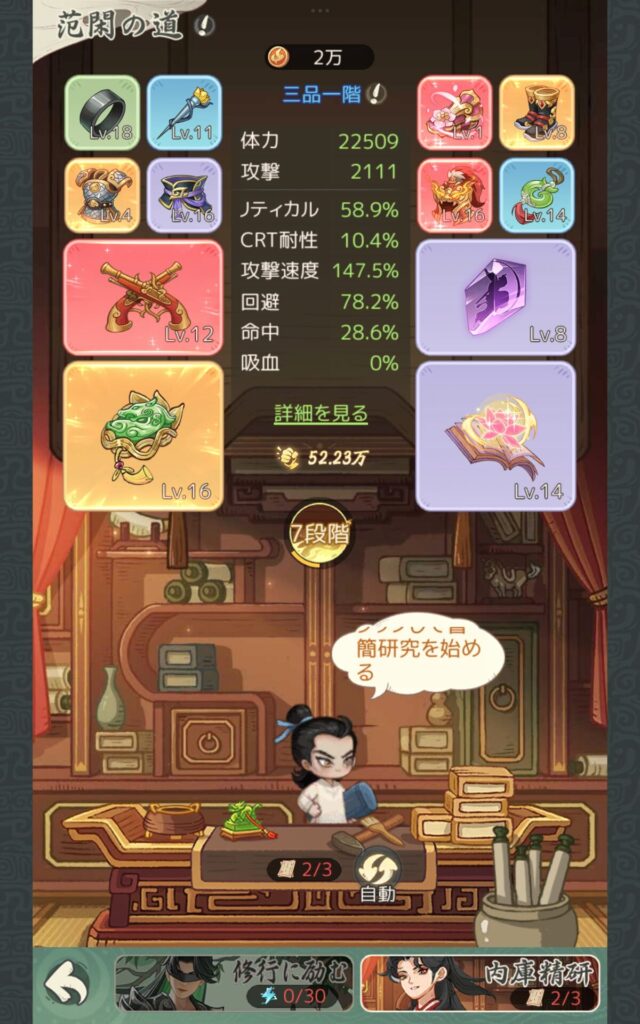Open the Lv.8 purple crystal slot
The width and height of the screenshot is (640, 1024).
pyautogui.click(x=495, y=297)
